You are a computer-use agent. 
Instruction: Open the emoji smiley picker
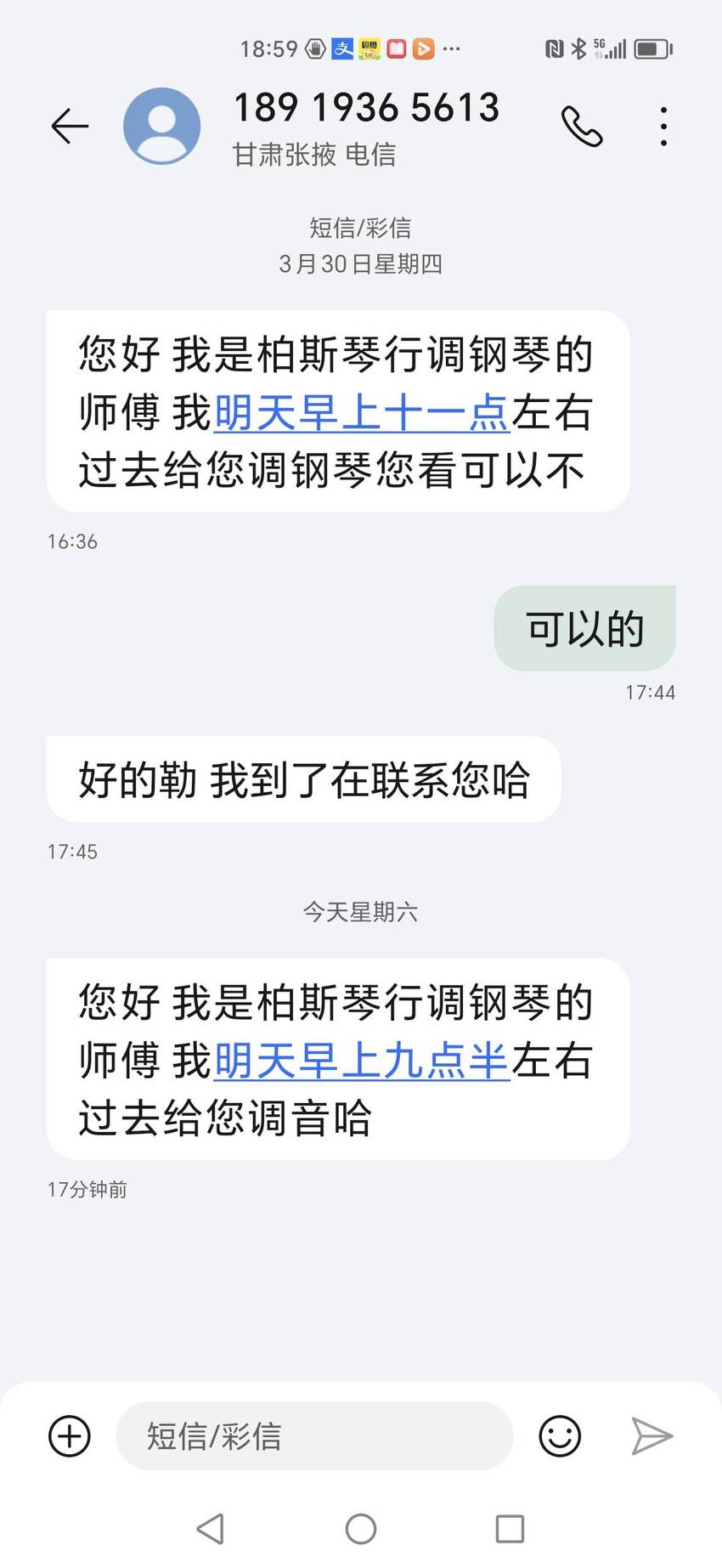pos(561,1436)
